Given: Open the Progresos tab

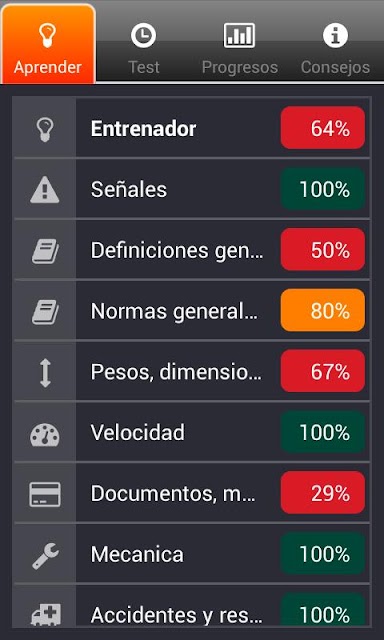Looking at the screenshot, I should [x=240, y=44].
